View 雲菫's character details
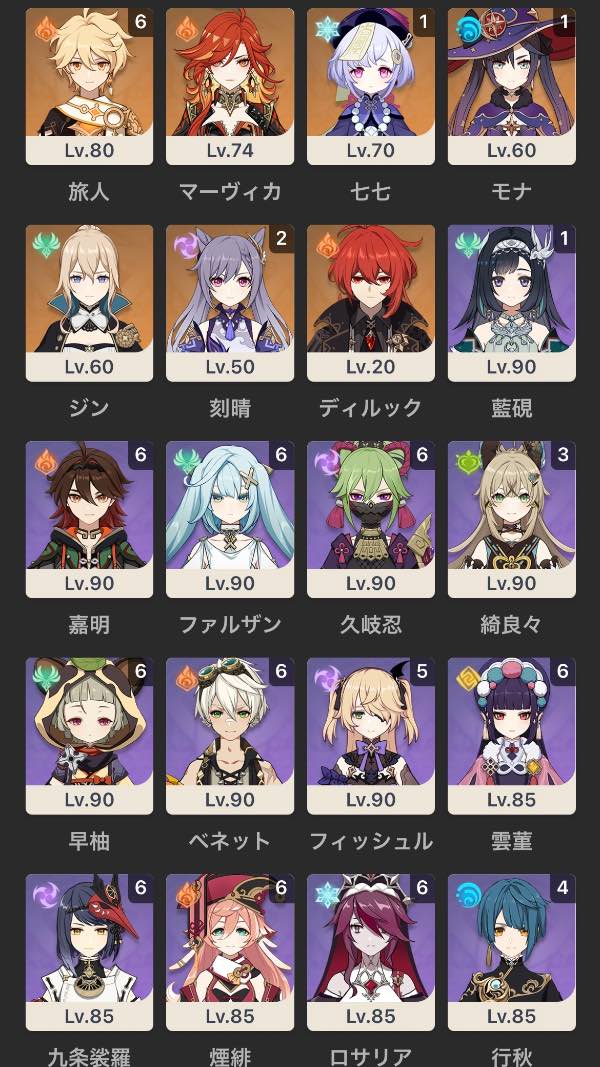This screenshot has height=1067, width=600. click(512, 736)
